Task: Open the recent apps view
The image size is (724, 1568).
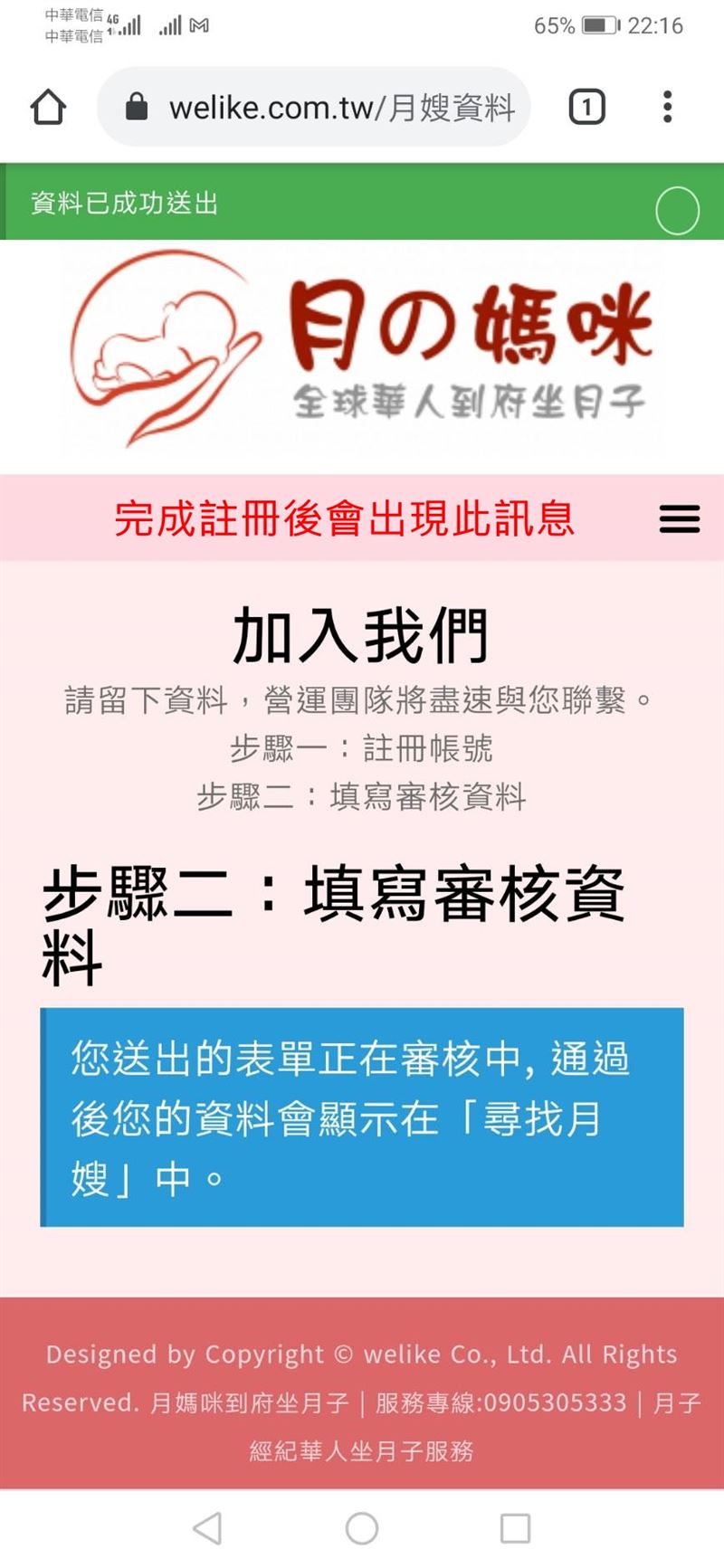Action: click(515, 1528)
